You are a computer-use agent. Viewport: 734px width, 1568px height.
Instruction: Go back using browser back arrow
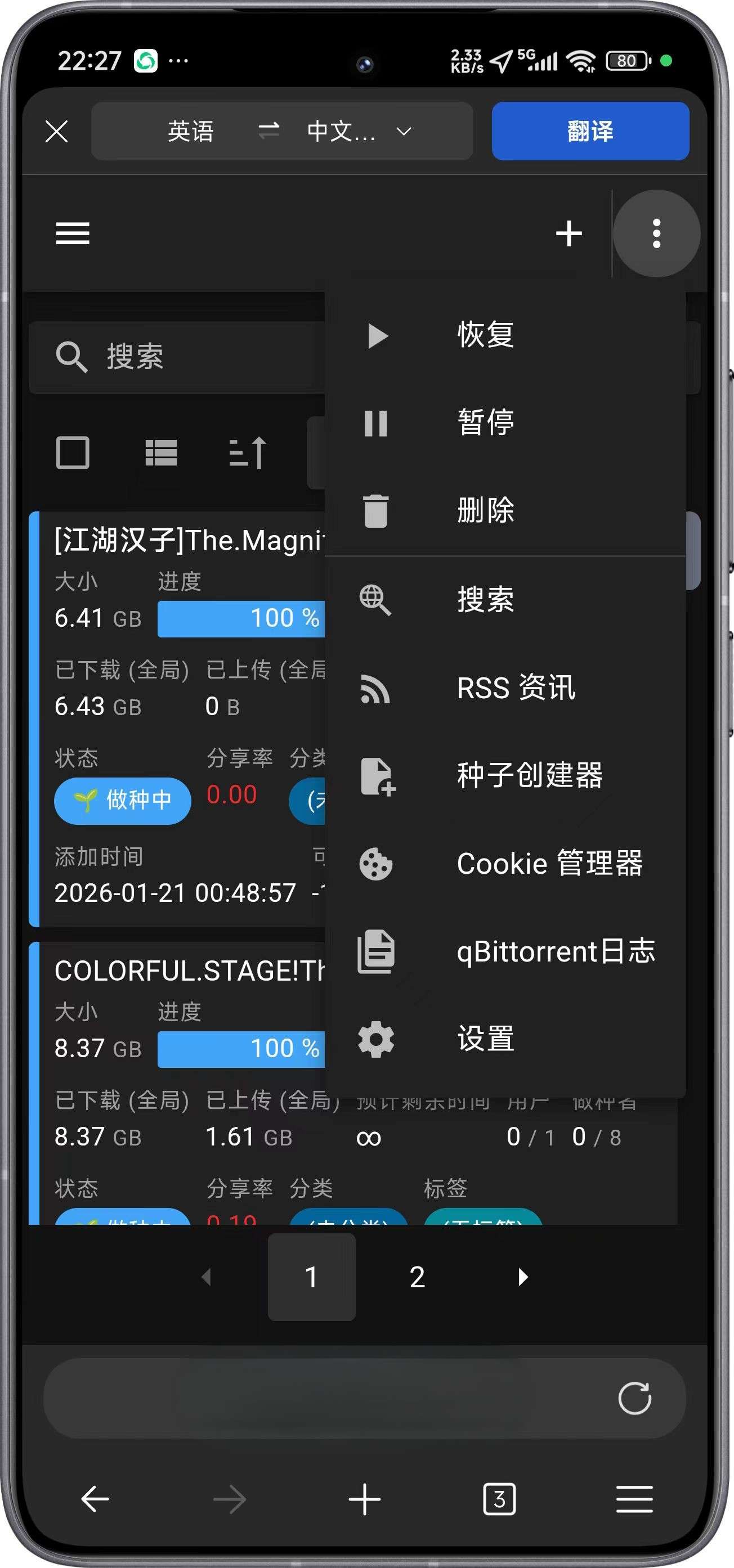[x=95, y=1498]
